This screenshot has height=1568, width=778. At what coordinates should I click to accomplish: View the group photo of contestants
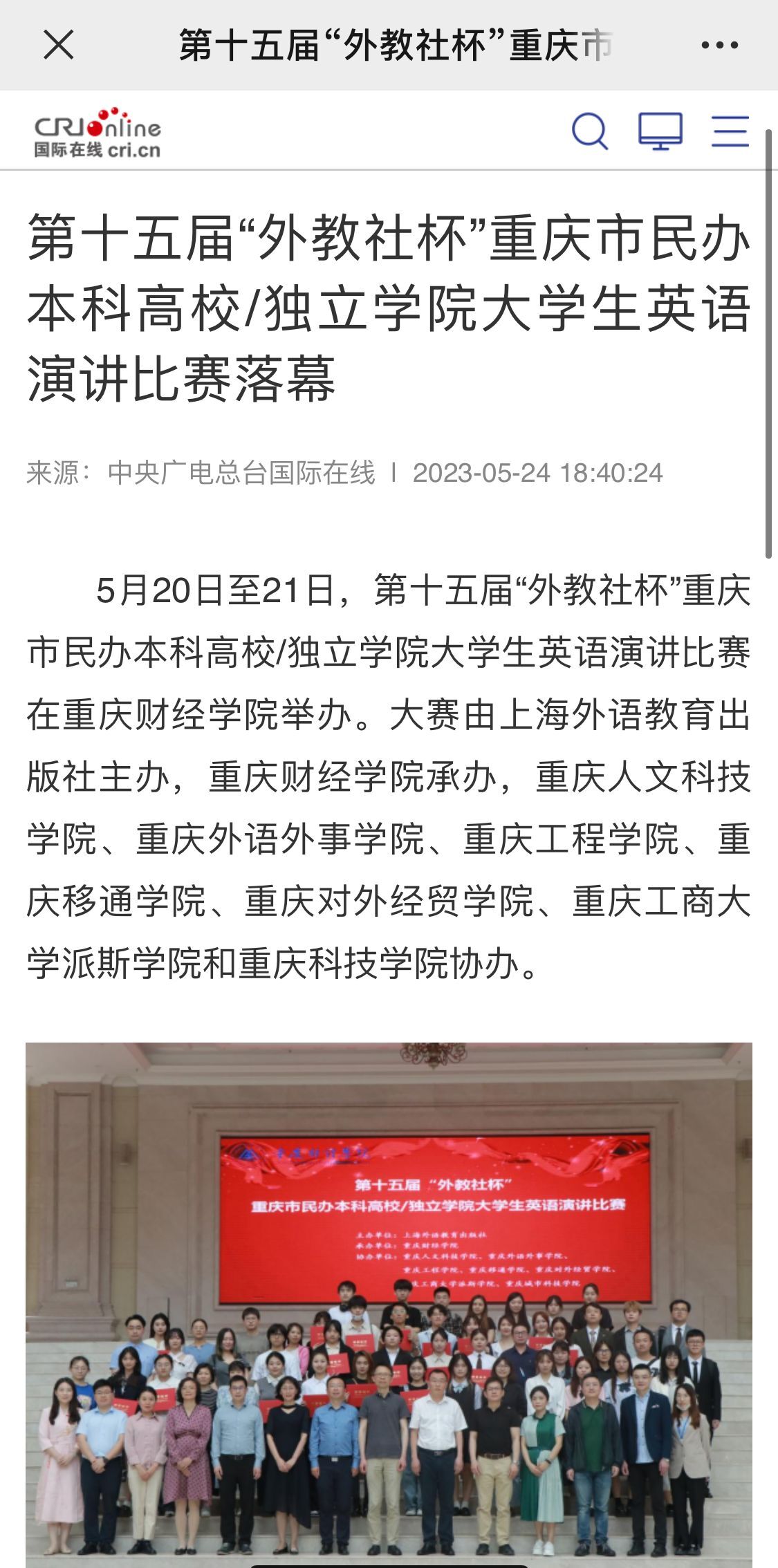pyautogui.click(x=389, y=1300)
